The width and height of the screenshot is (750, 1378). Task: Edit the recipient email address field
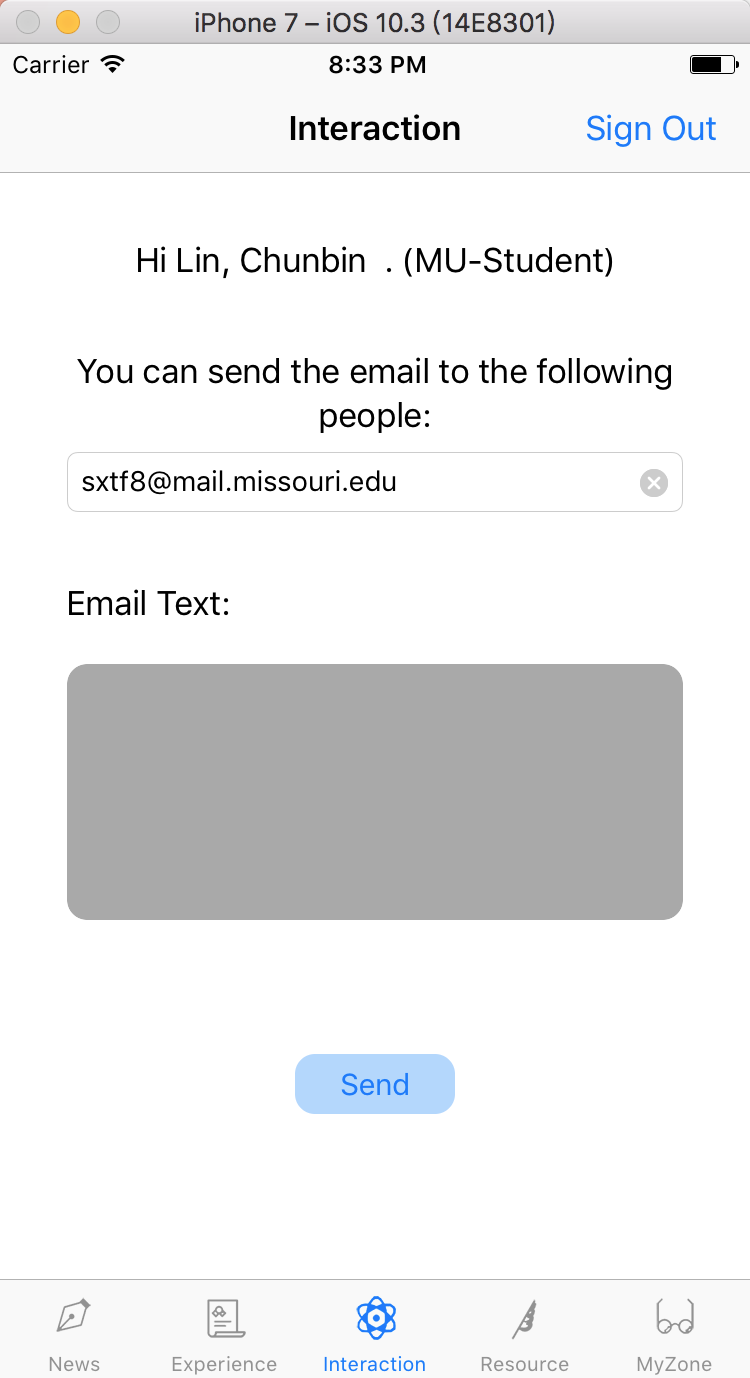375,482
